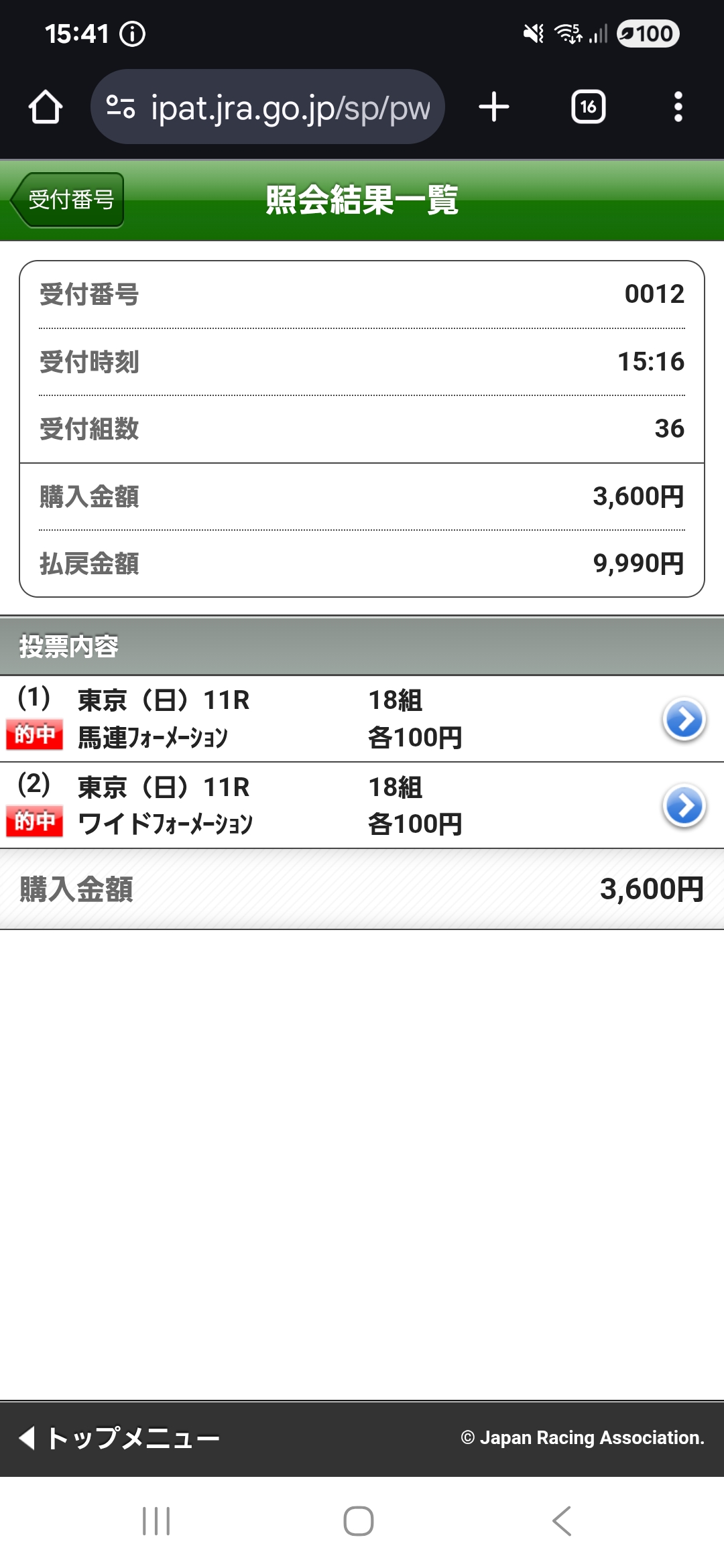The width and height of the screenshot is (724, 1568).
Task: Go back to 受付番号 list
Action: [x=68, y=200]
